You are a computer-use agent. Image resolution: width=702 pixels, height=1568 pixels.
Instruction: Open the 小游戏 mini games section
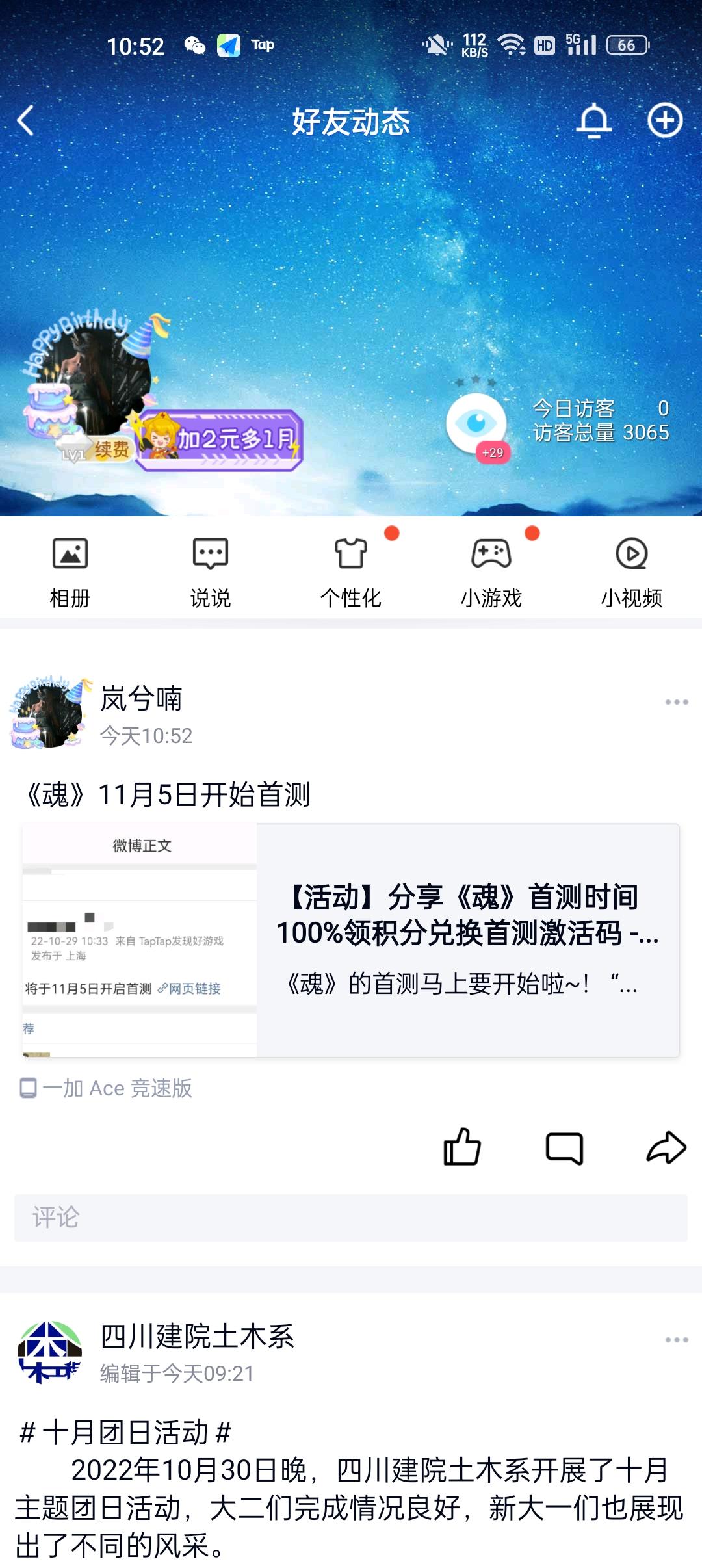(x=491, y=569)
